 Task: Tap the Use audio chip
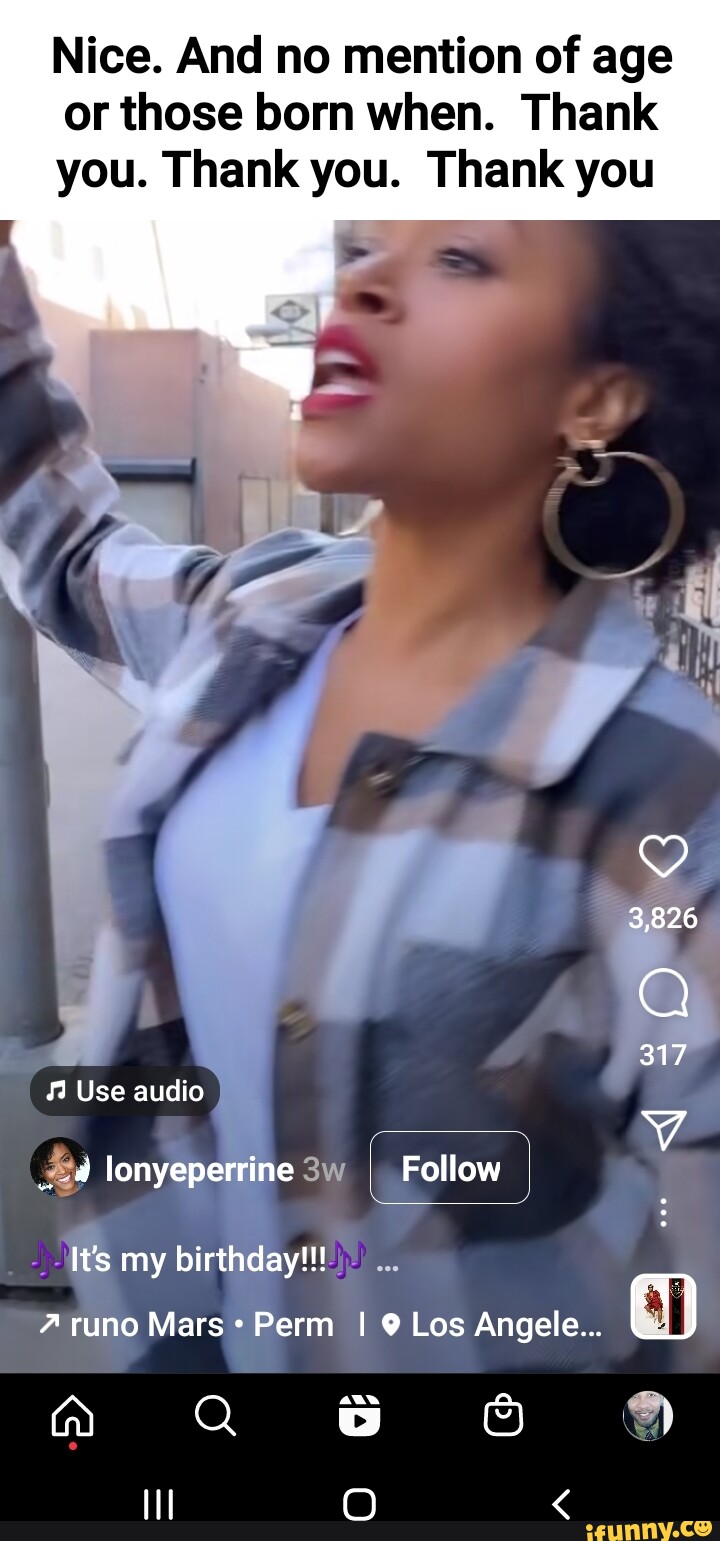pos(125,1091)
